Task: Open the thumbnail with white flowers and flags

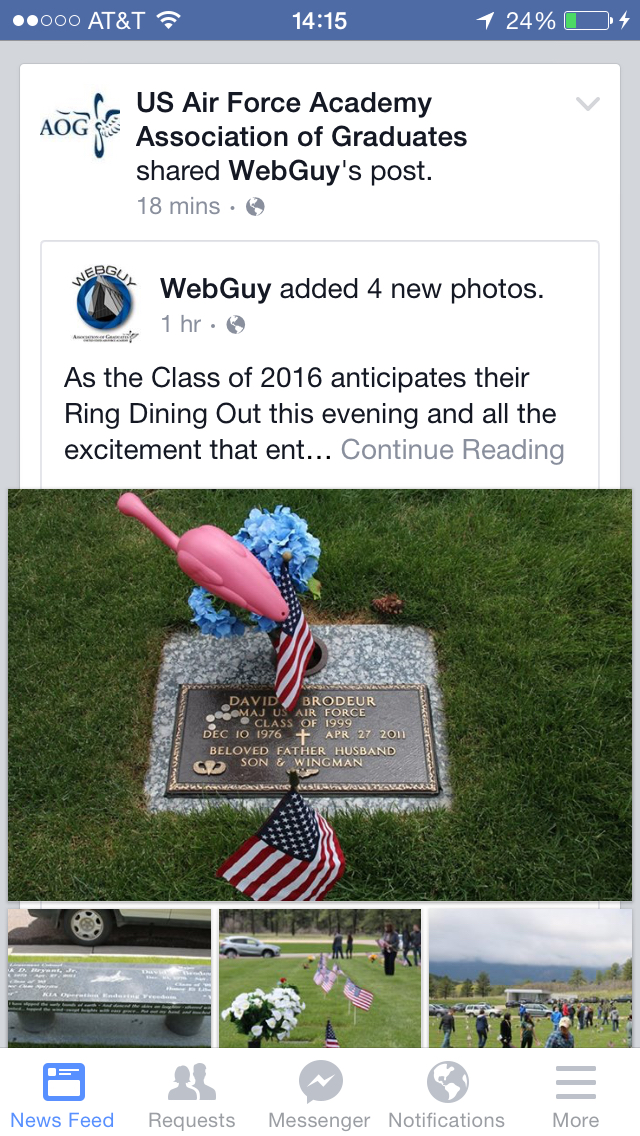Action: click(x=320, y=977)
